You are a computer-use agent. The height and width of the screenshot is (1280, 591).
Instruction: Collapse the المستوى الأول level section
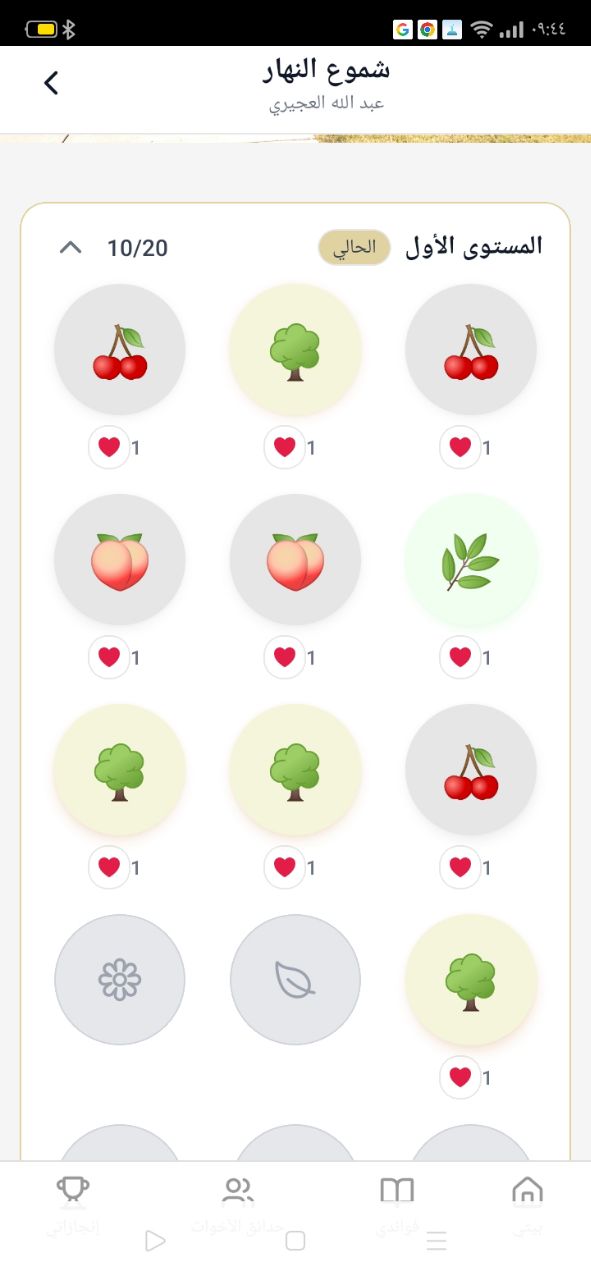click(70, 247)
